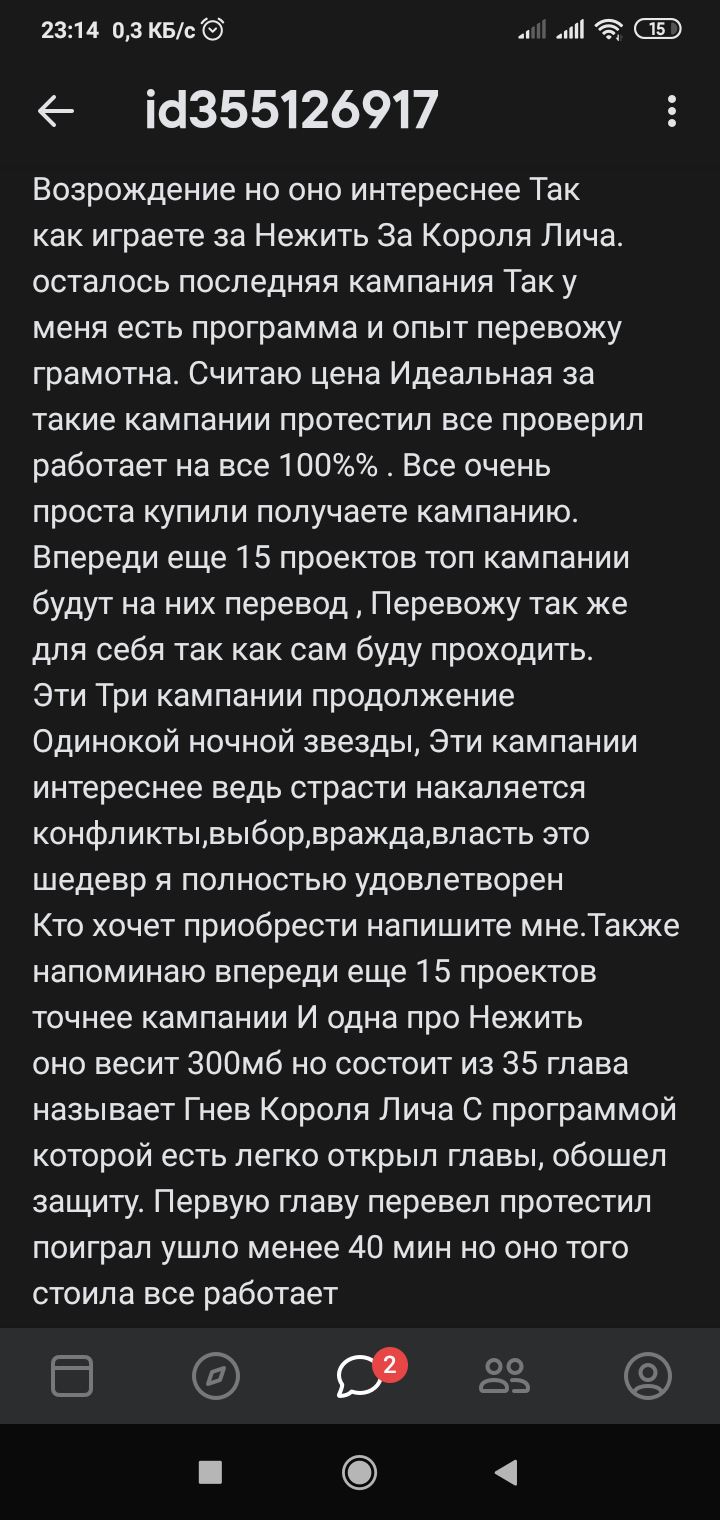Image resolution: width=720 pixels, height=1520 pixels.
Task: Go back using the top arrow
Action: 56,111
